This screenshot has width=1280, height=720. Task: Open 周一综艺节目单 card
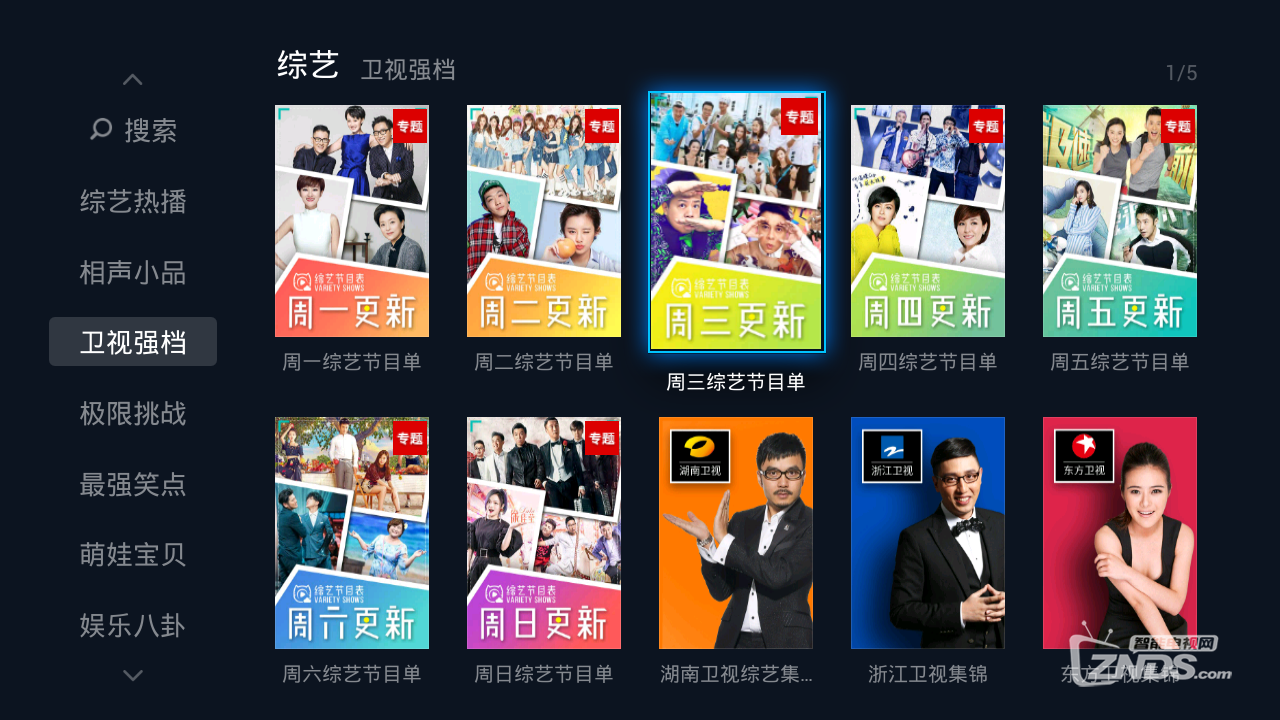(352, 221)
